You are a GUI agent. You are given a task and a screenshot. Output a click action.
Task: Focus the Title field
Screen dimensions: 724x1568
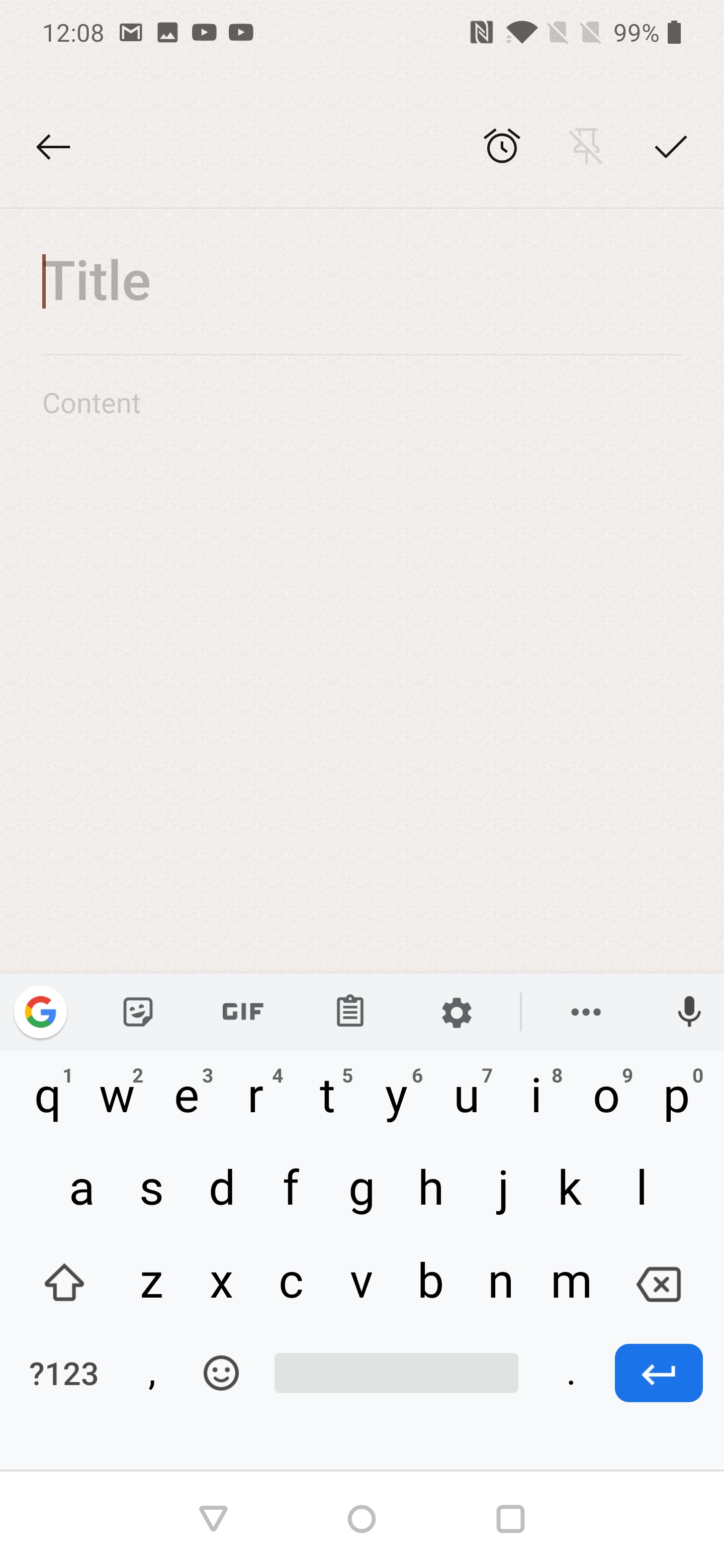click(x=361, y=281)
